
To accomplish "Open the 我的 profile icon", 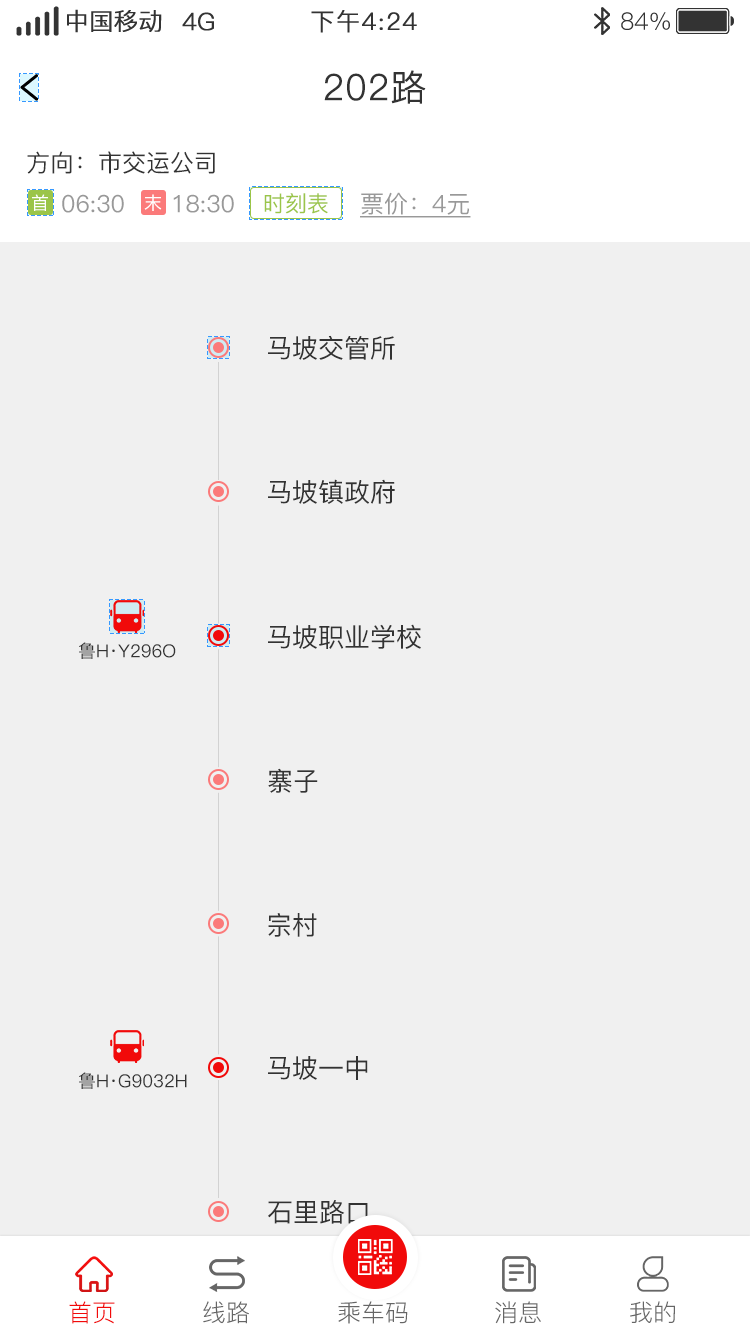I will 652,1272.
